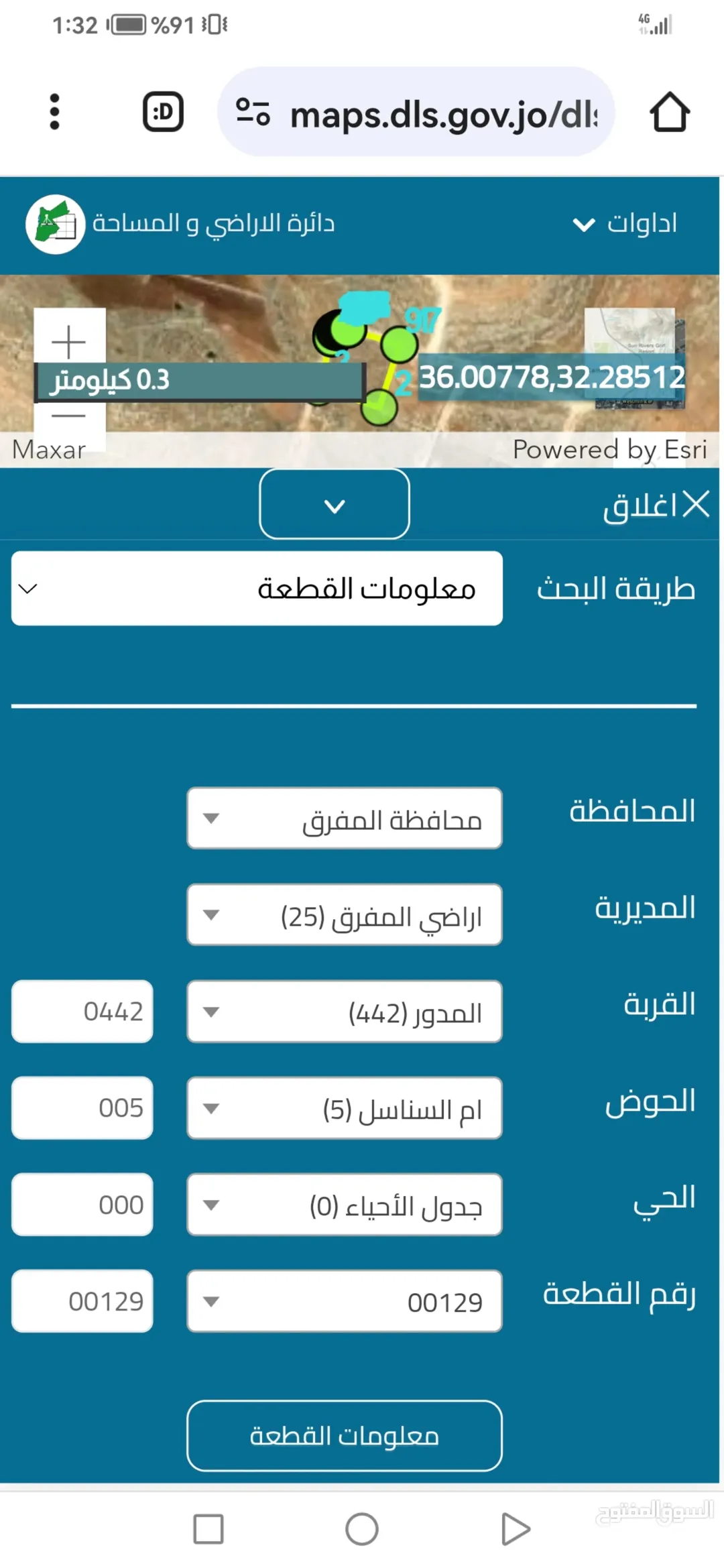Expand the ادوات tools dropdown
Screen dimensions: 724x1568
[625, 224]
